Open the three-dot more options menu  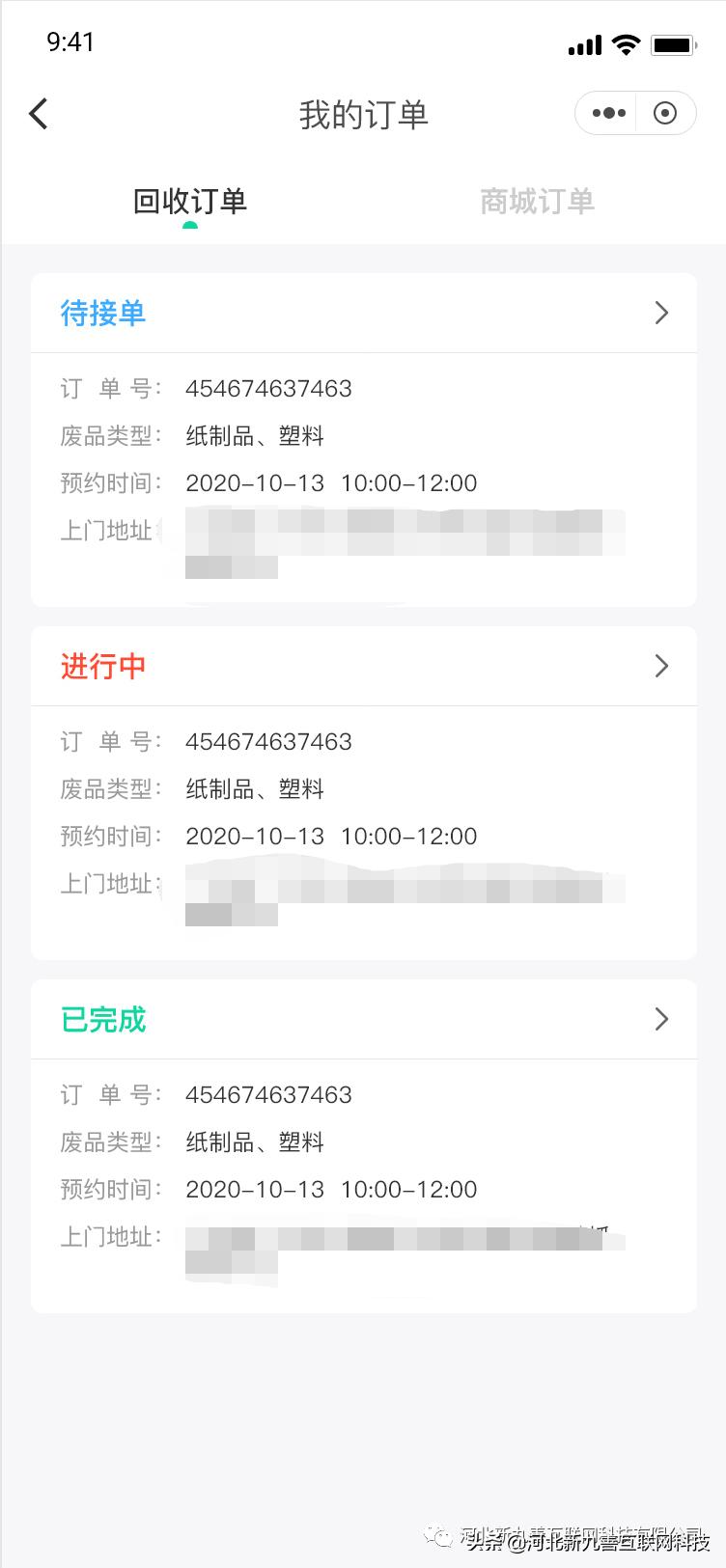point(606,113)
